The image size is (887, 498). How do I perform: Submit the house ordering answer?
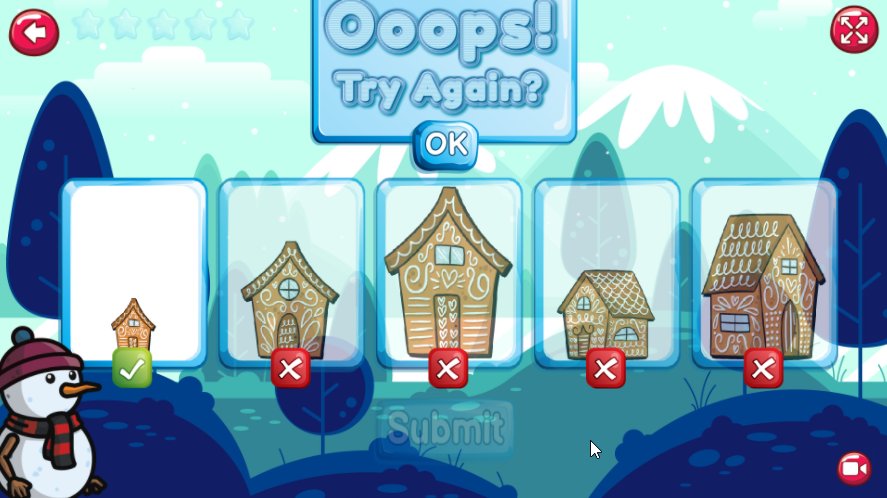[x=446, y=429]
